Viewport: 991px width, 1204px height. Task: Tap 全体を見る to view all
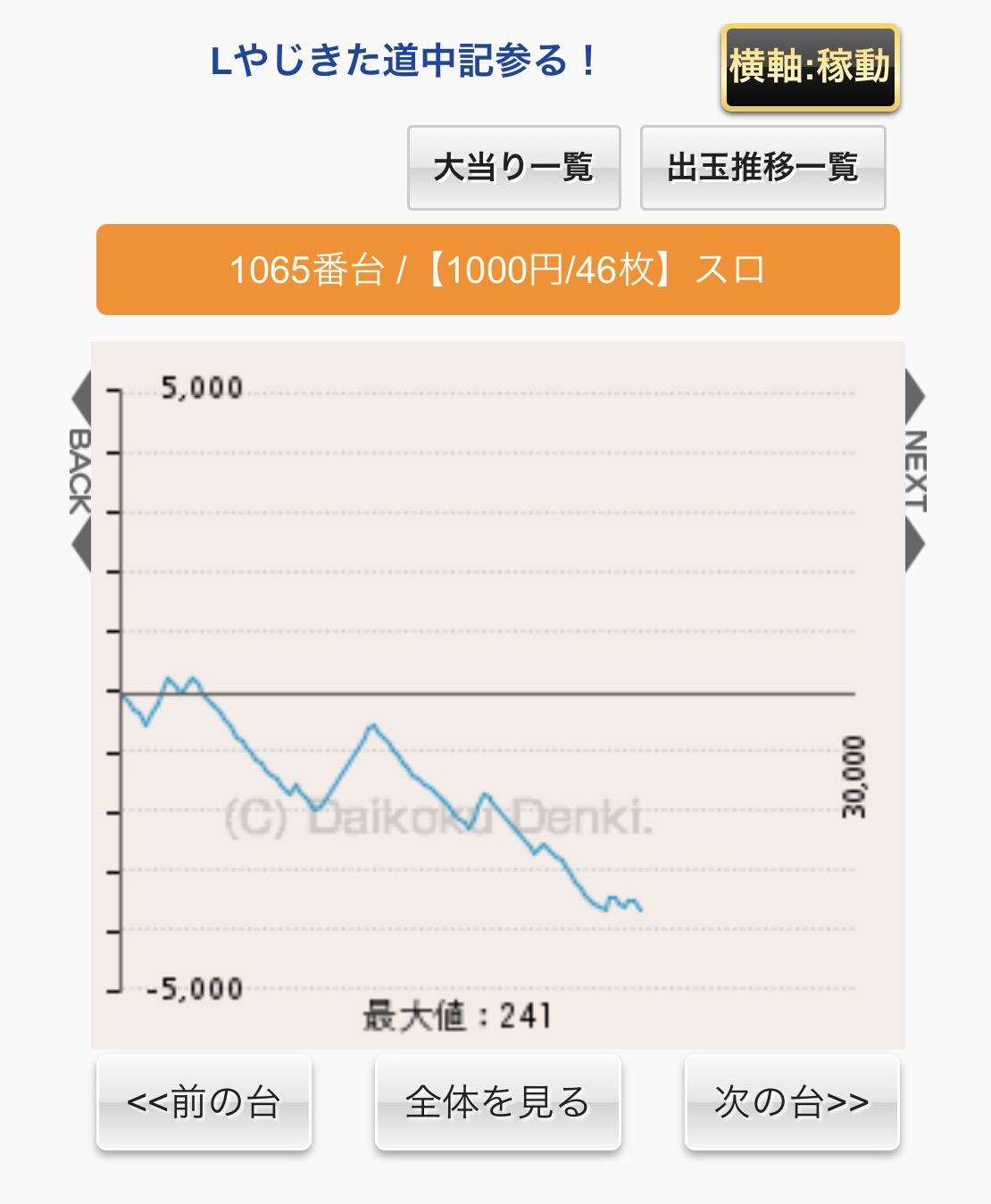click(498, 1102)
